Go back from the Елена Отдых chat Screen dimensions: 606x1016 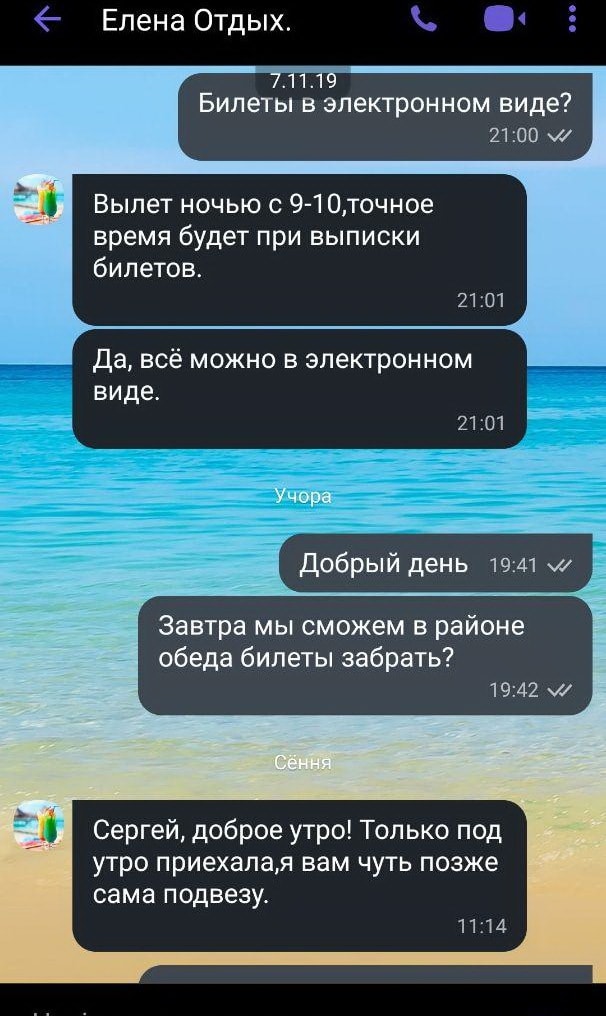(47, 21)
